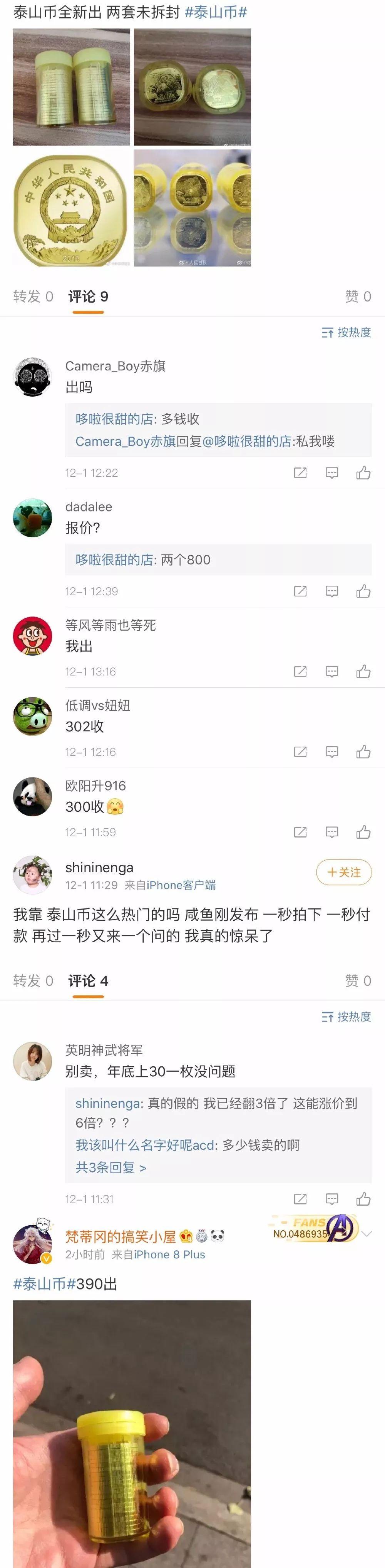
Task: Sort comments with 按热度 under the first post
Action: coord(346,332)
